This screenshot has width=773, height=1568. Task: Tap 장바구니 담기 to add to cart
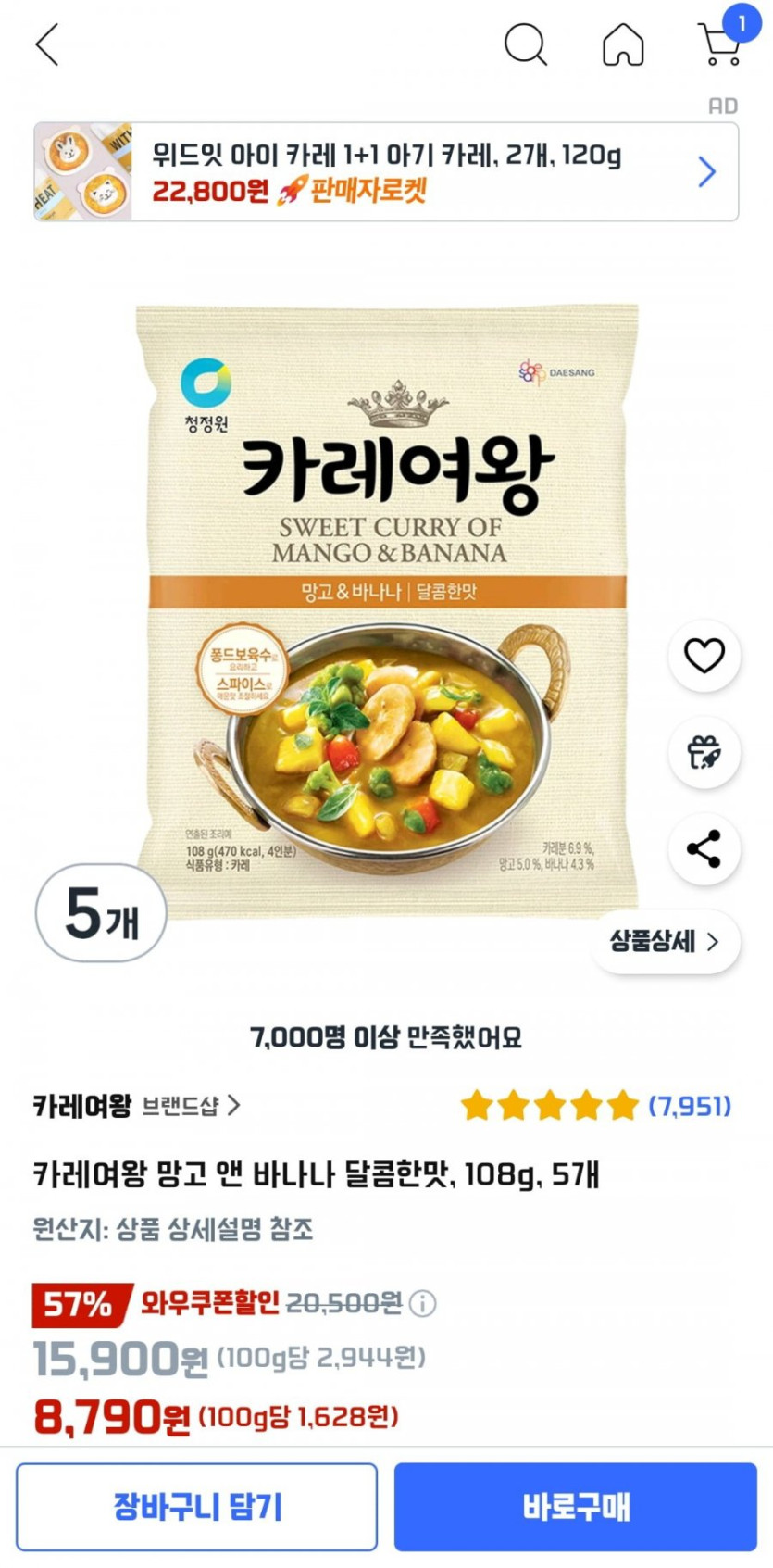tap(196, 1507)
